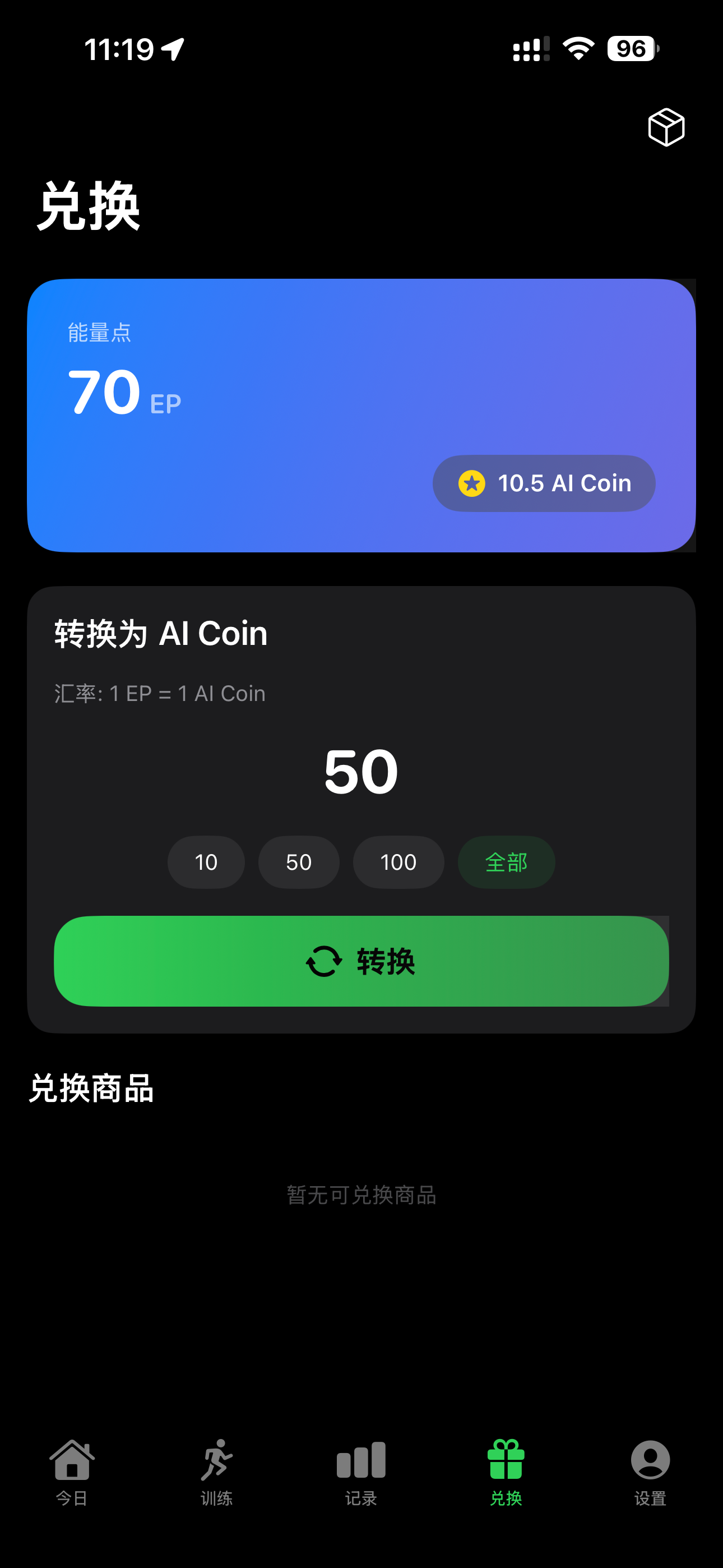The height and width of the screenshot is (1568, 723).
Task: Select the 全部 (all) amount chip
Action: coord(506,862)
